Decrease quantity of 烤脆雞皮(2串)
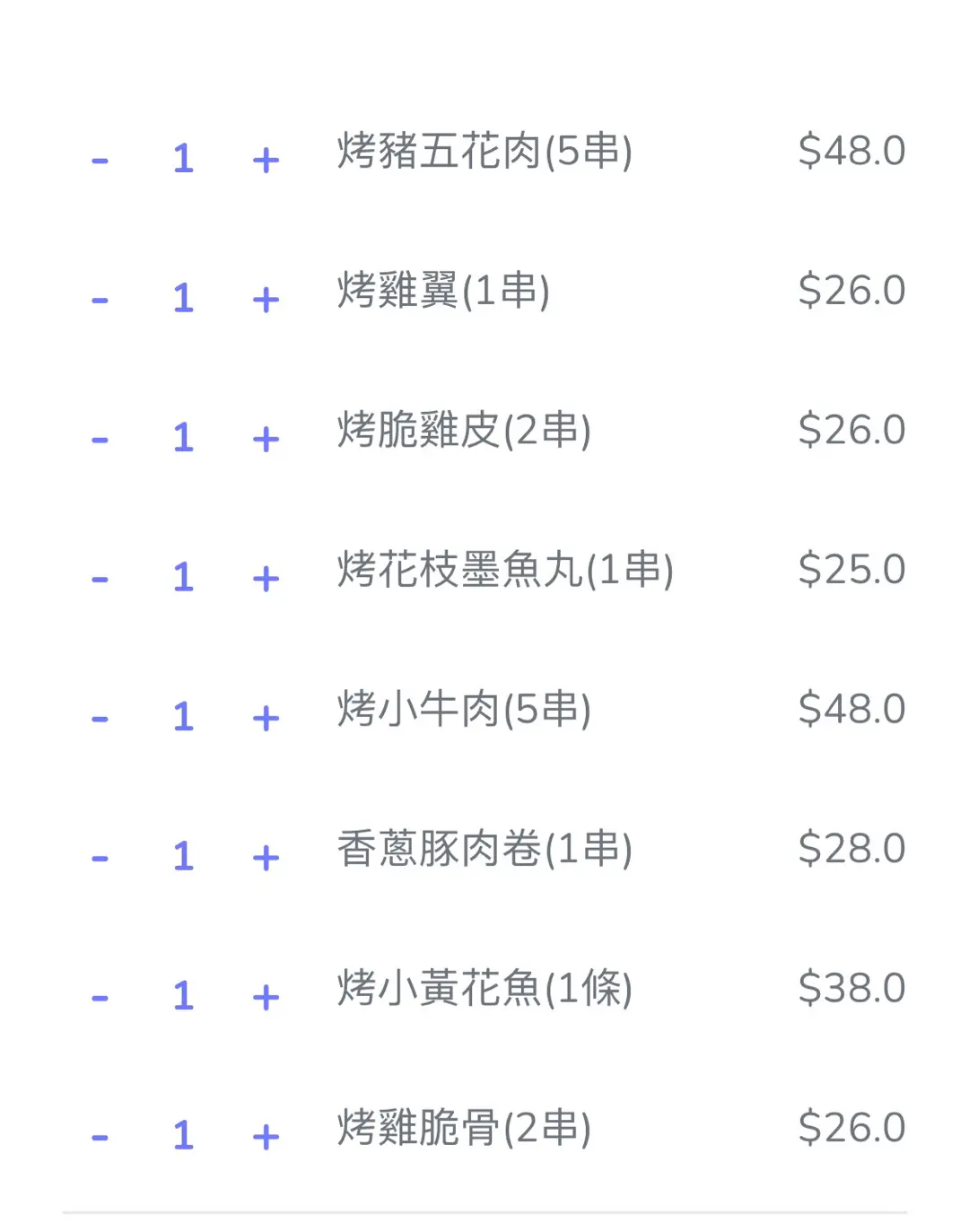This screenshot has width=969, height=1232. tap(100, 440)
